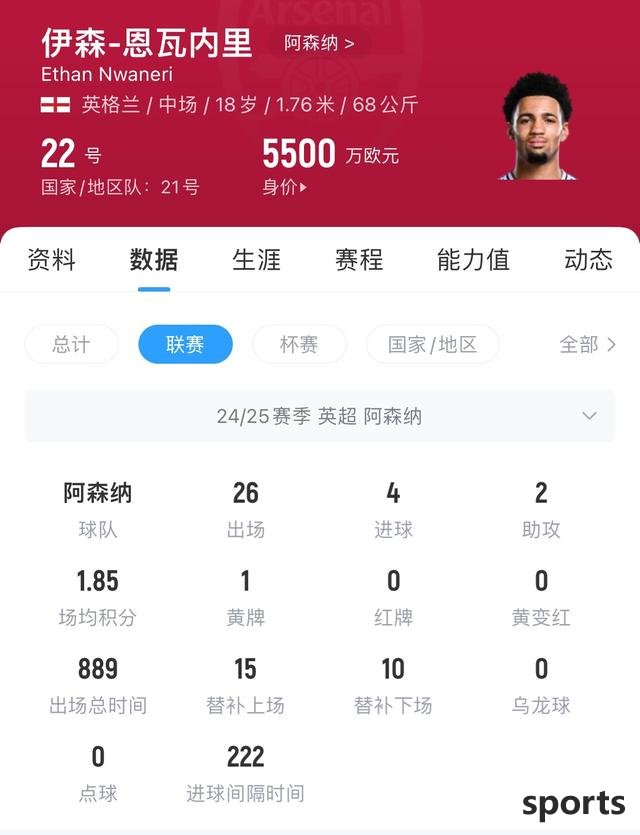Tap the 数据 tab

click(x=154, y=260)
